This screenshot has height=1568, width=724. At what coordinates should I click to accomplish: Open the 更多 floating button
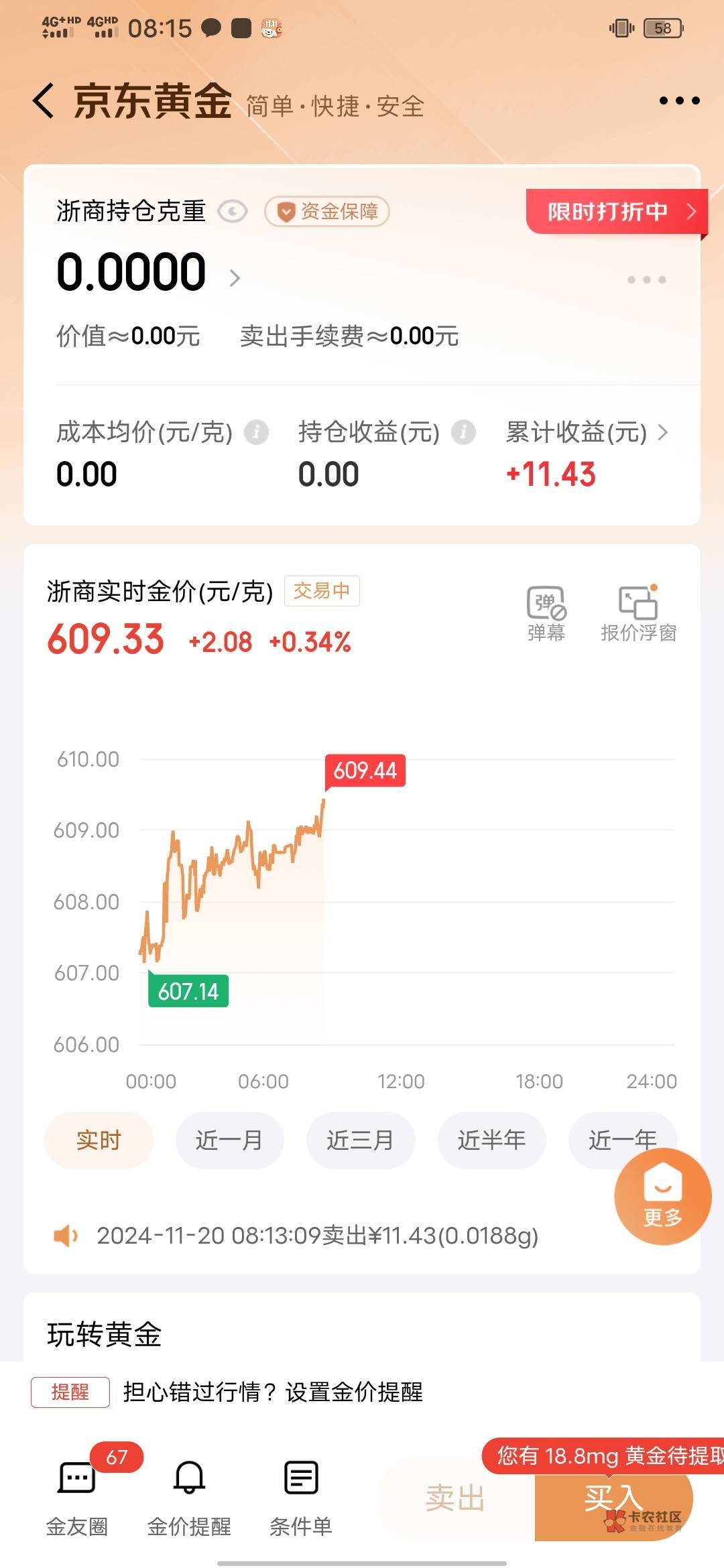pos(662,1197)
